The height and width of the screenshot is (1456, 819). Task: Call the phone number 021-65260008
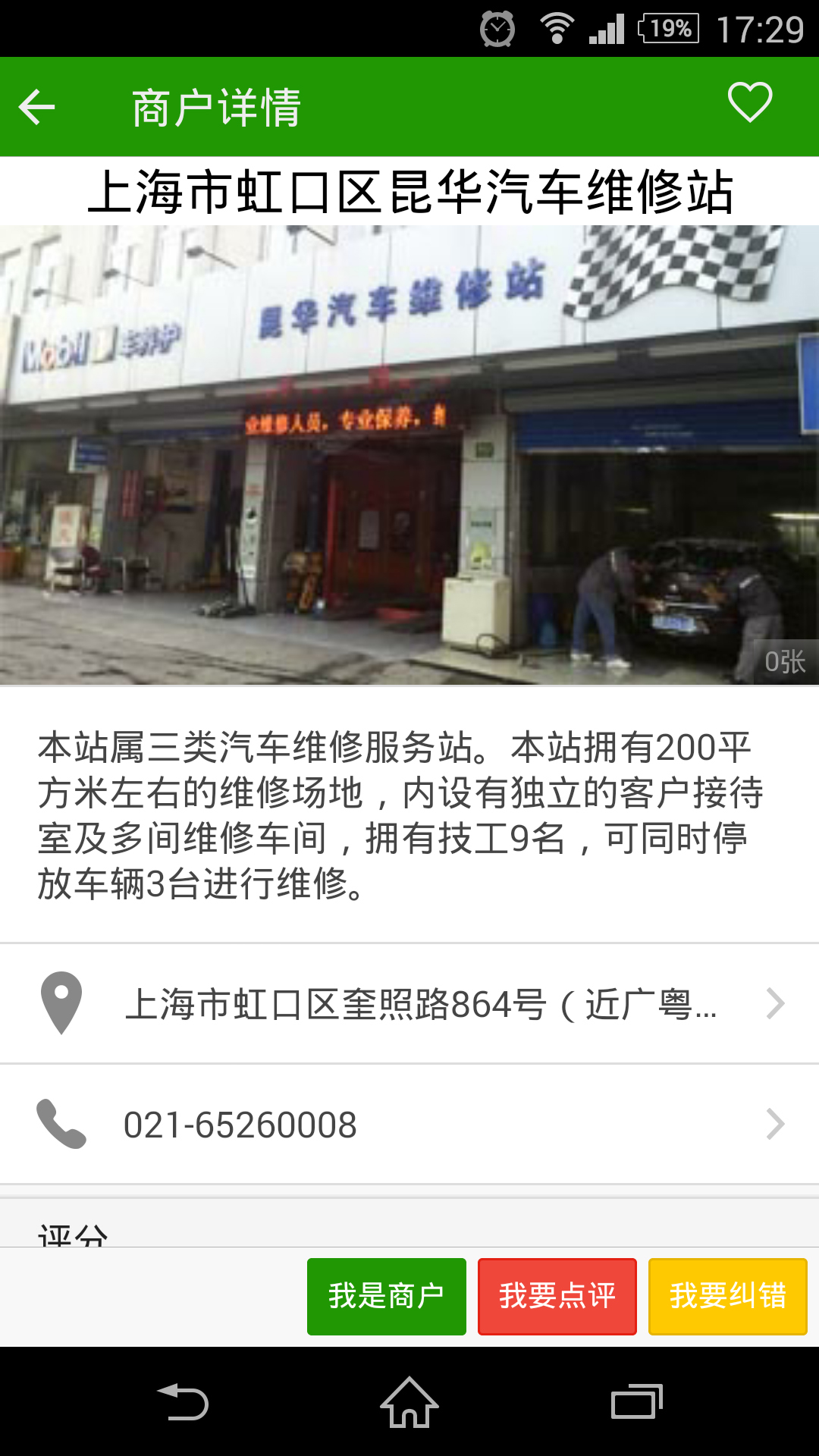click(x=409, y=1124)
